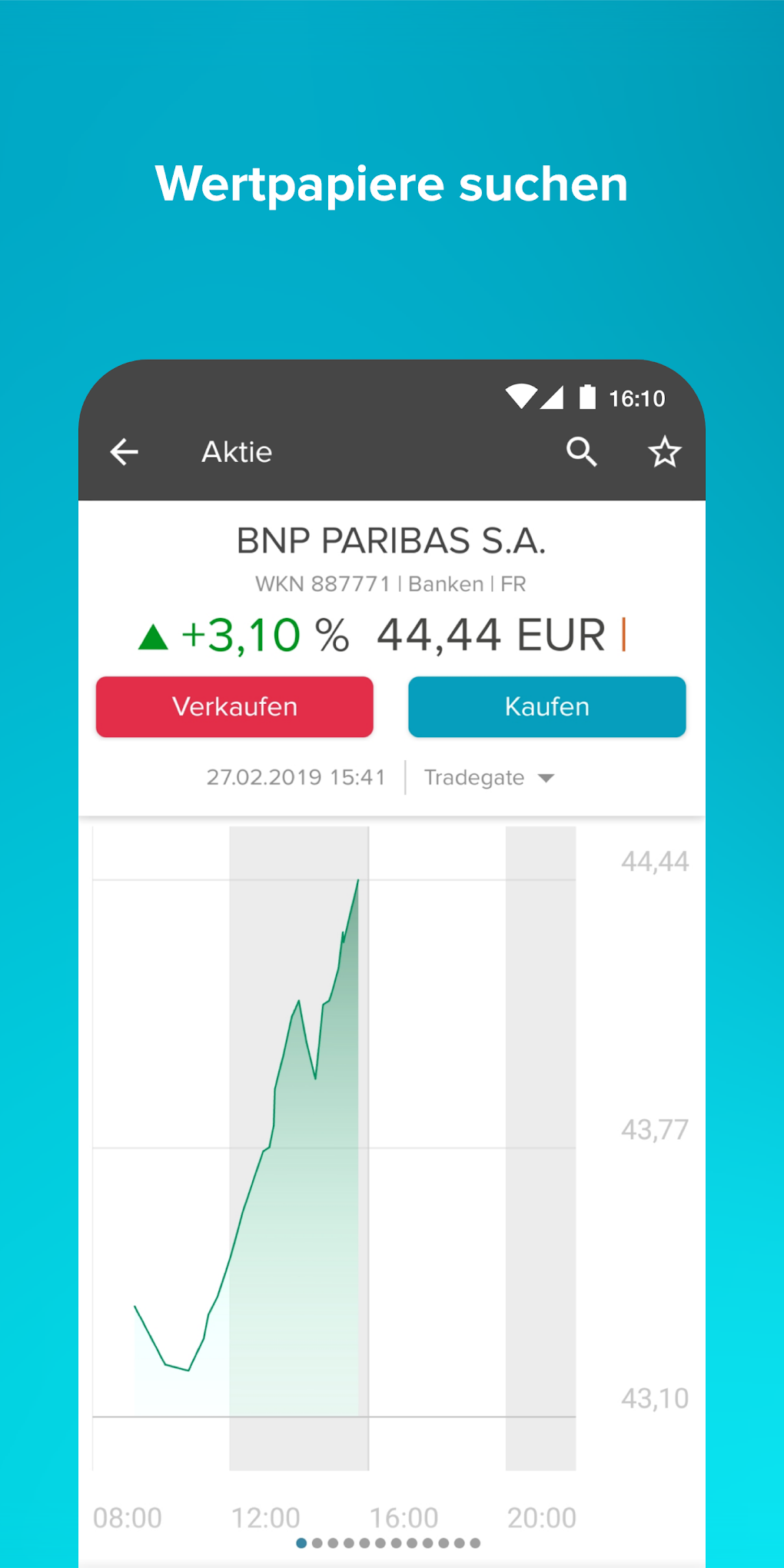Viewport: 784px width, 1568px height.
Task: Tap the timestamp 27.02.2019 15:41
Action: 297,777
